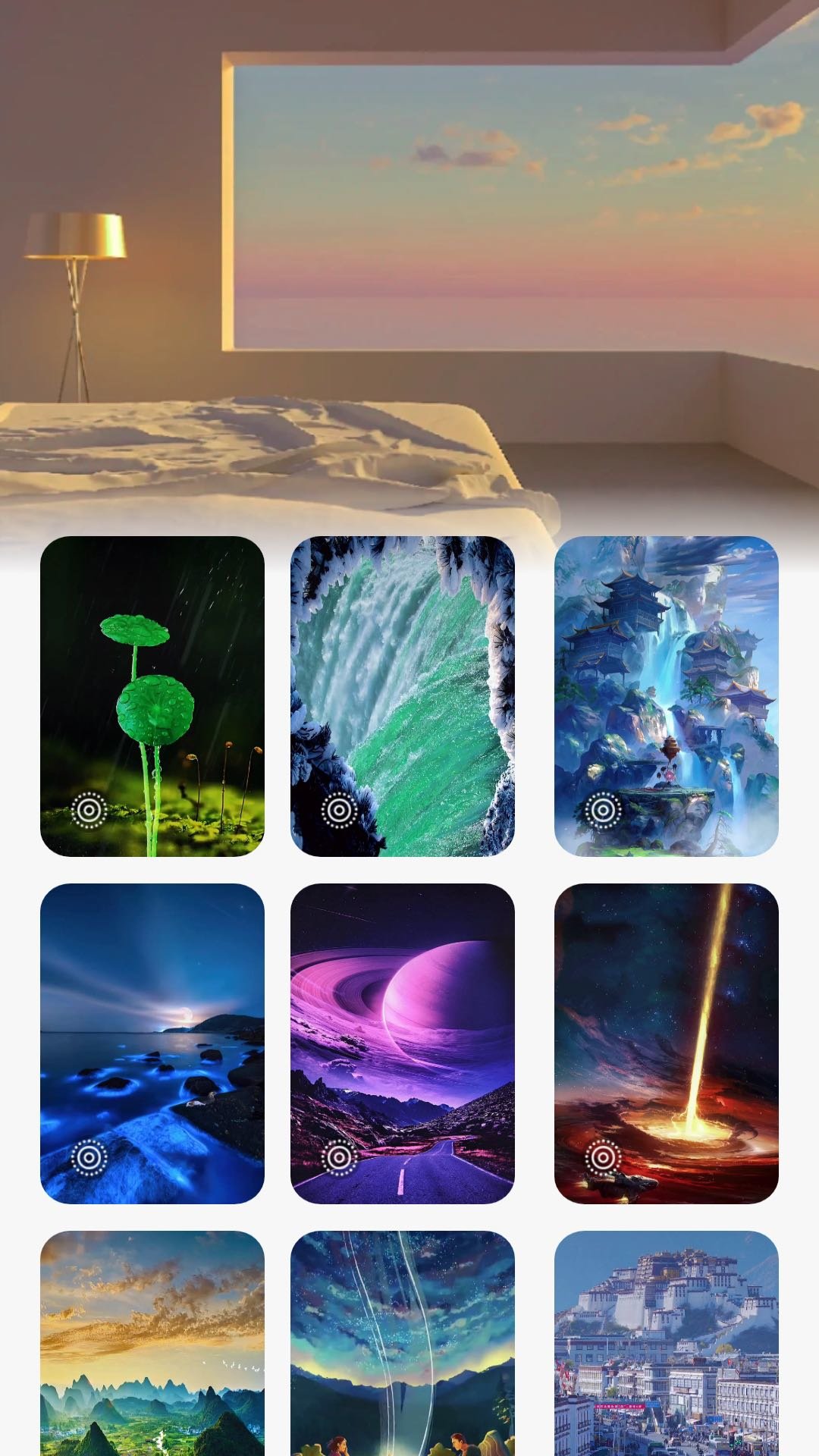The height and width of the screenshot is (1456, 819).
Task: Choose the glowing blue beach night wallpaper
Action: coord(152,1043)
